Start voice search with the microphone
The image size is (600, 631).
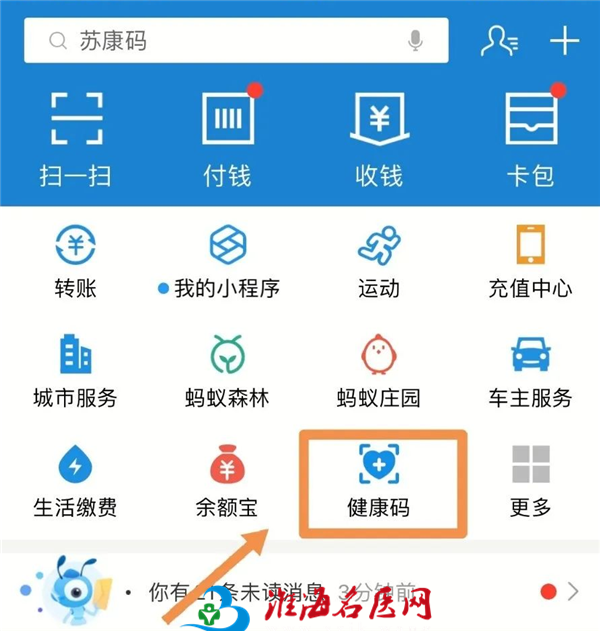(415, 41)
